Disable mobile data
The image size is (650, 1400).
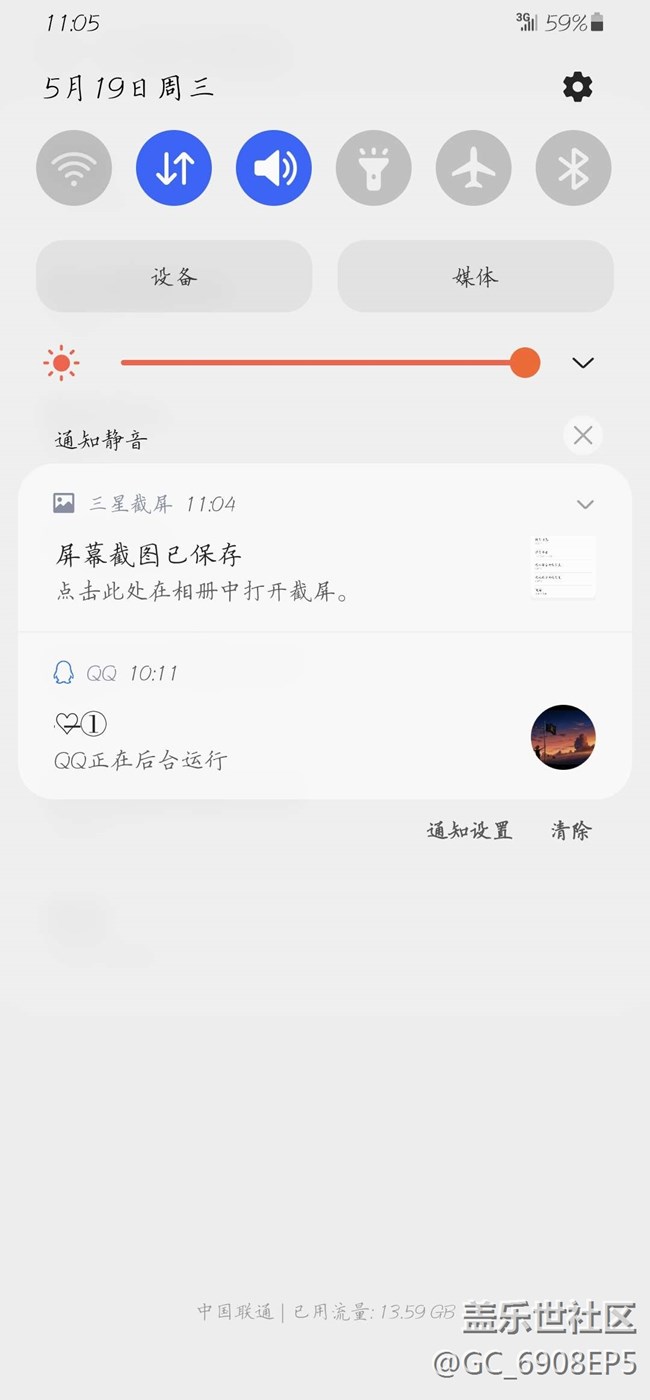[174, 168]
